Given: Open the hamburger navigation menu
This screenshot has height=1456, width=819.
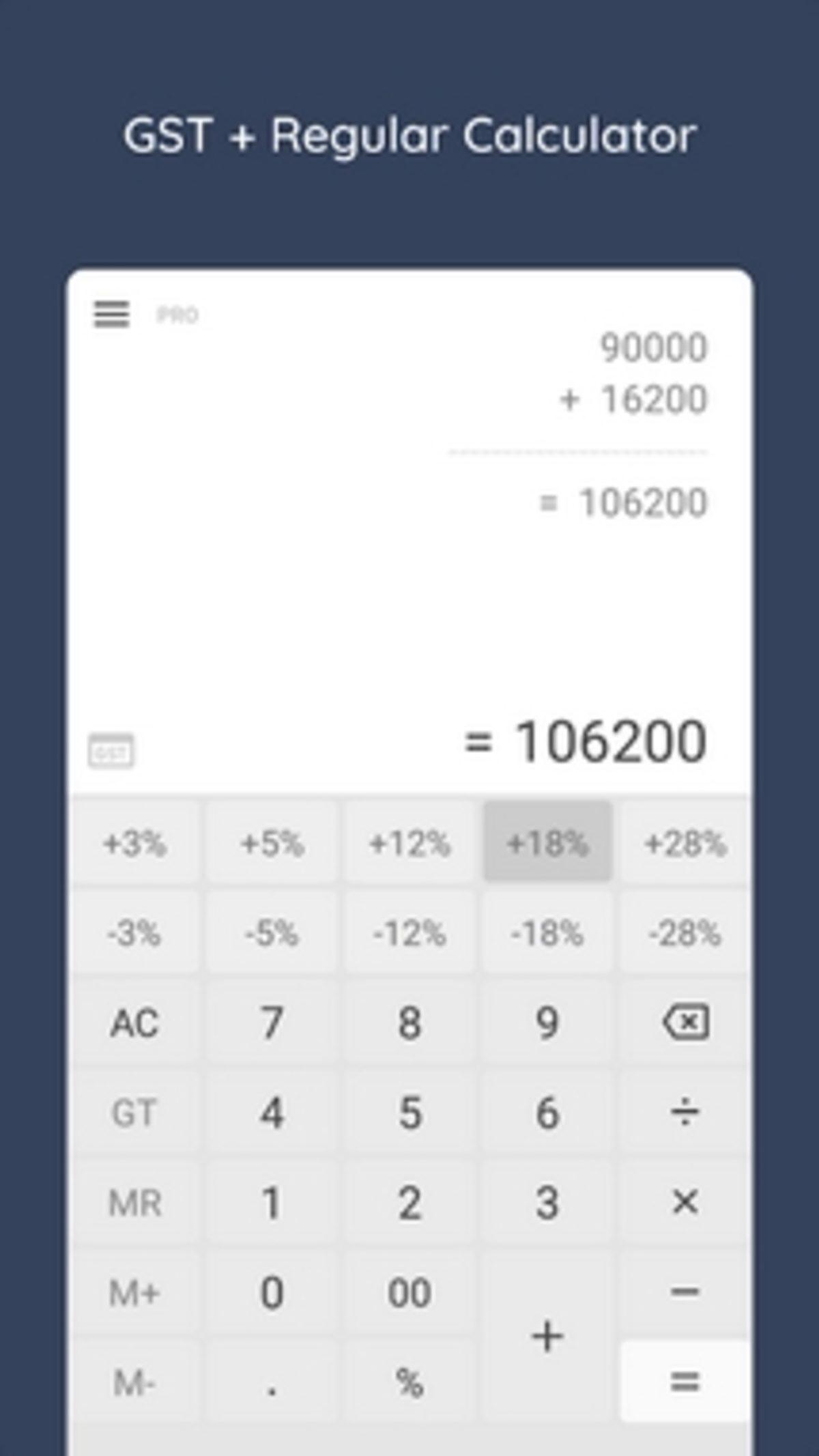Looking at the screenshot, I should [x=111, y=315].
